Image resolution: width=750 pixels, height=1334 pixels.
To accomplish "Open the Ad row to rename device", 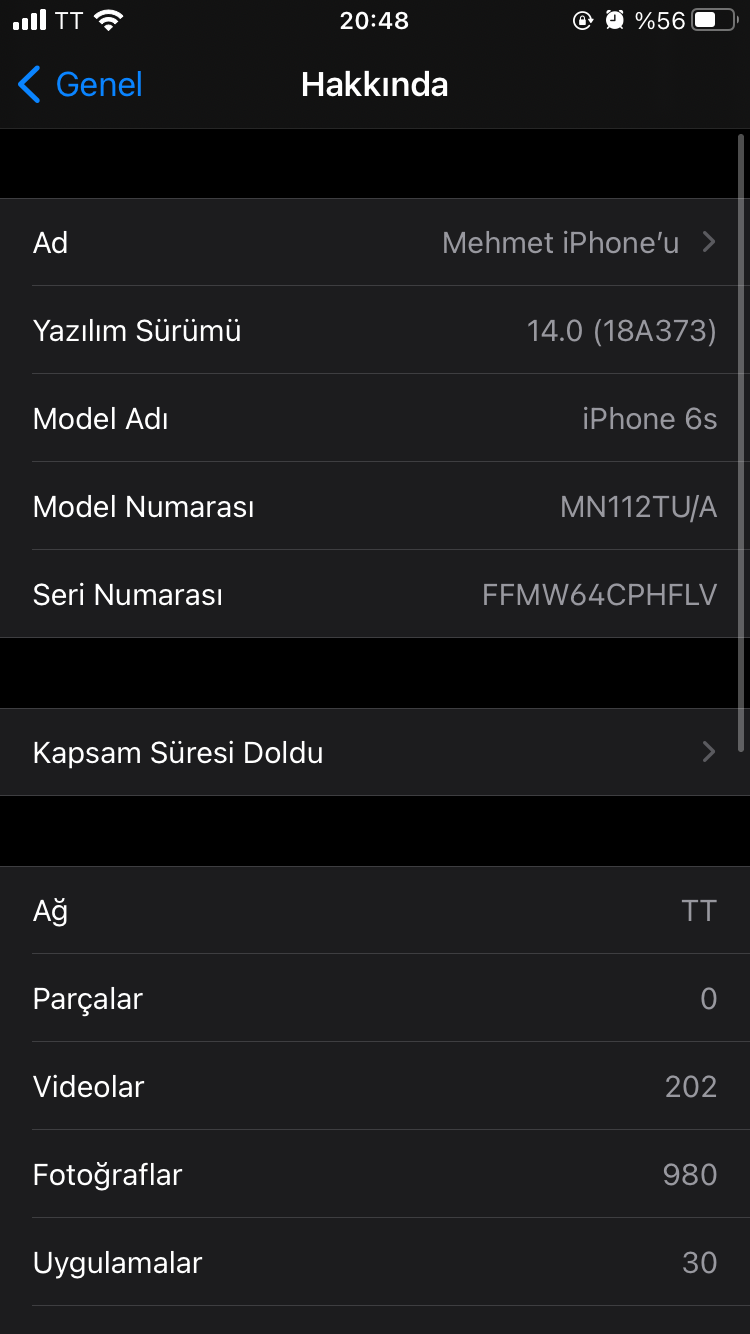I will coord(375,242).
